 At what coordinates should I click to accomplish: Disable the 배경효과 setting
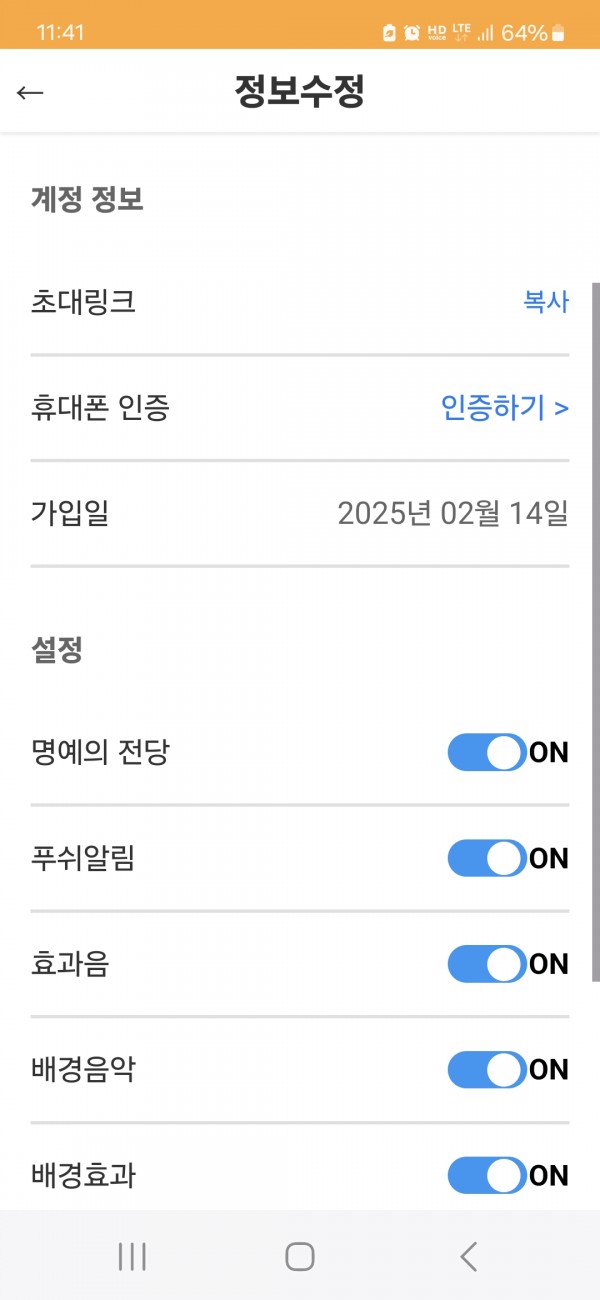[x=487, y=1176]
